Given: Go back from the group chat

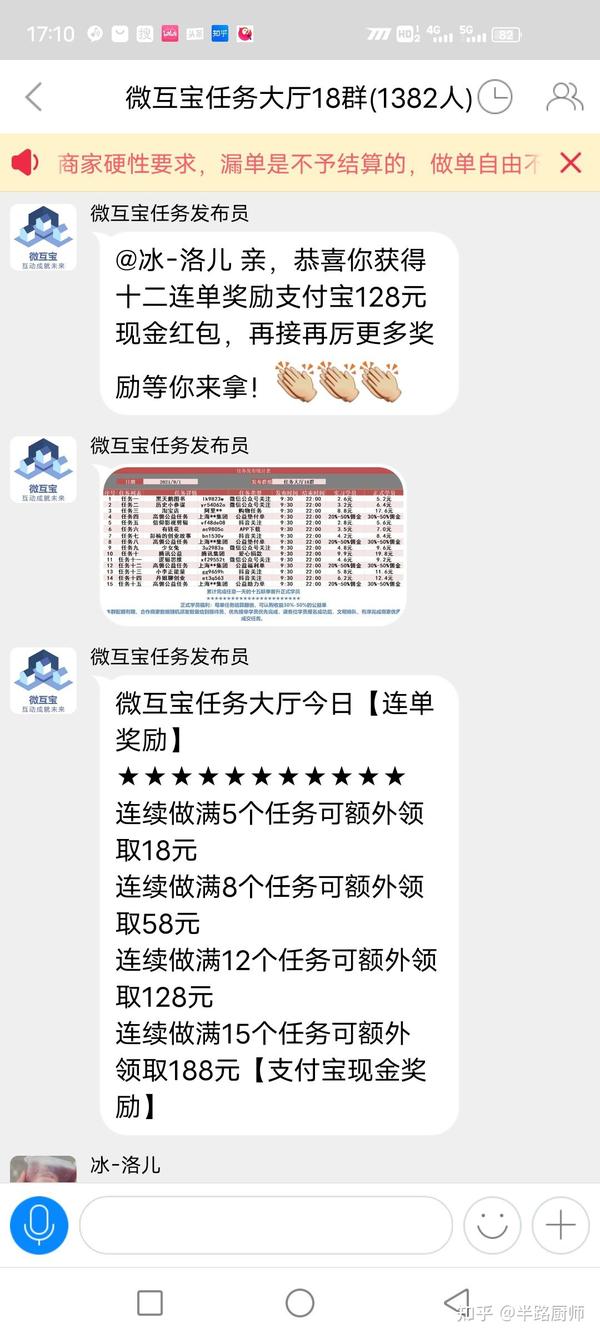Looking at the screenshot, I should tap(34, 97).
